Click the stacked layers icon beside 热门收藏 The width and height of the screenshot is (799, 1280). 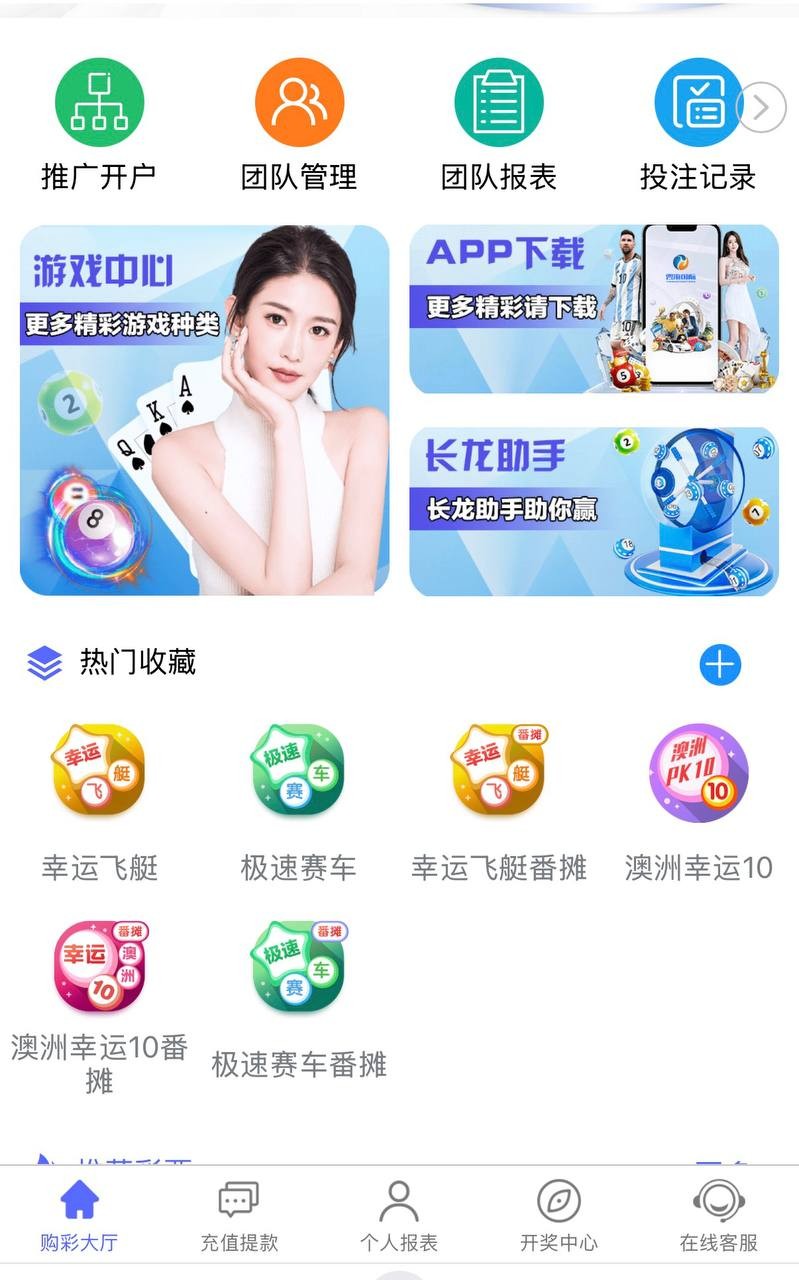click(x=44, y=660)
